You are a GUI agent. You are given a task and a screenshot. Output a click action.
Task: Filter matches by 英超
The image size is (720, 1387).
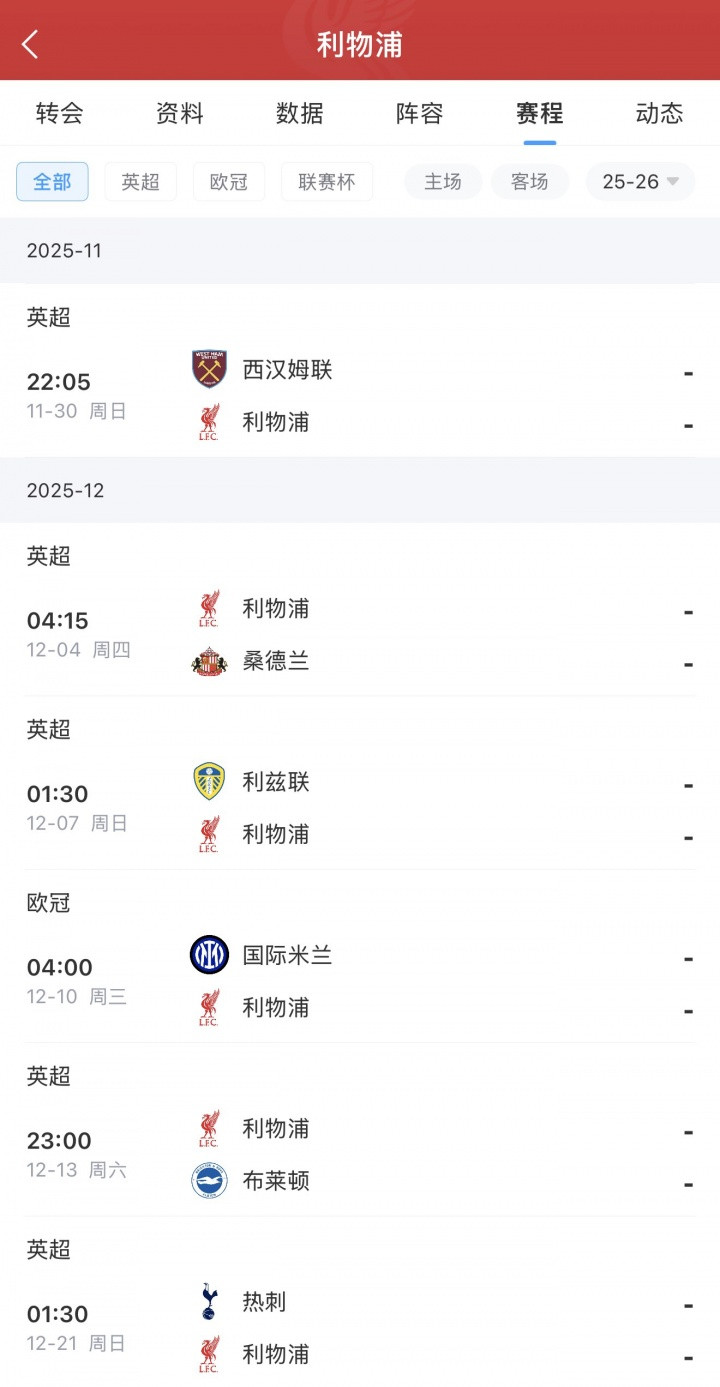[x=140, y=182]
